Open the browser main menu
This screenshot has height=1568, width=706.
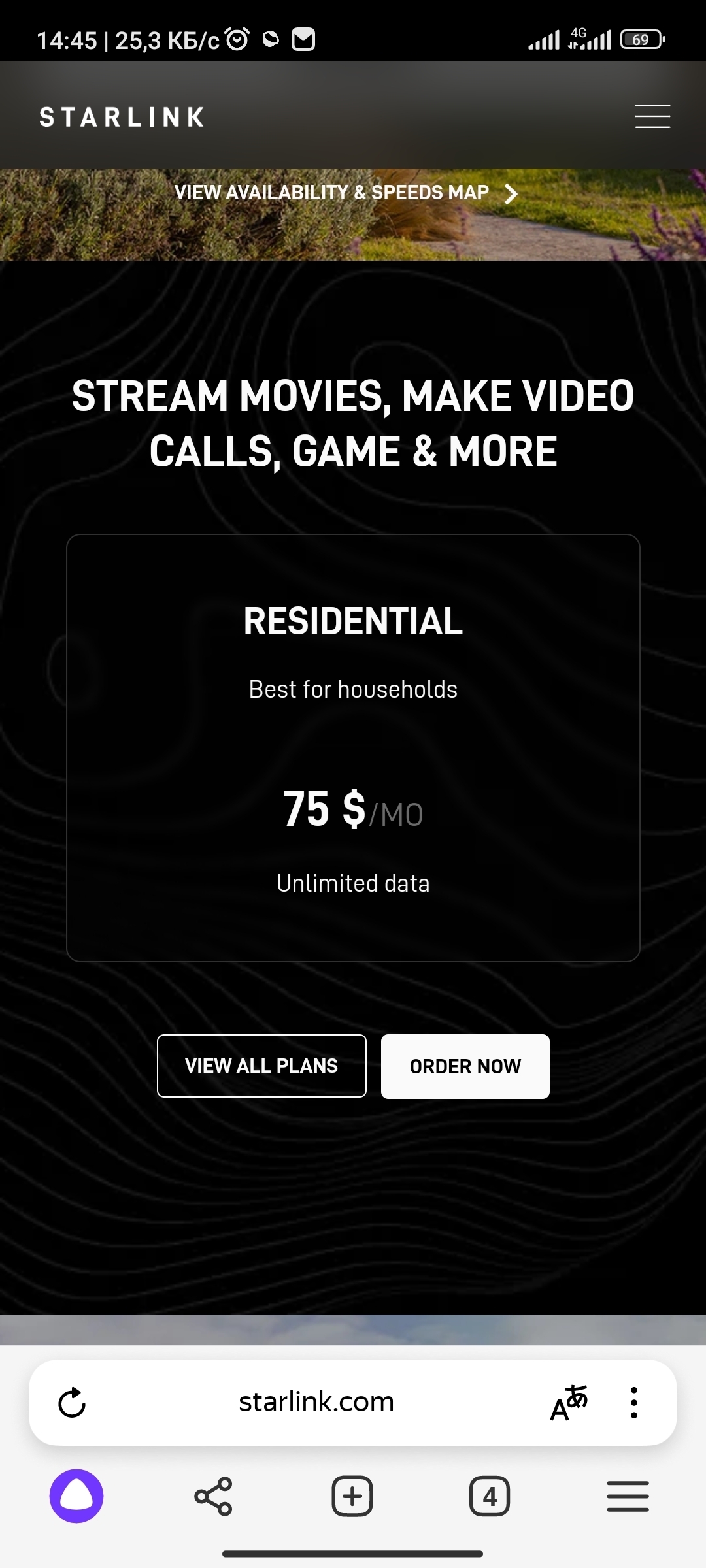pyautogui.click(x=628, y=1496)
